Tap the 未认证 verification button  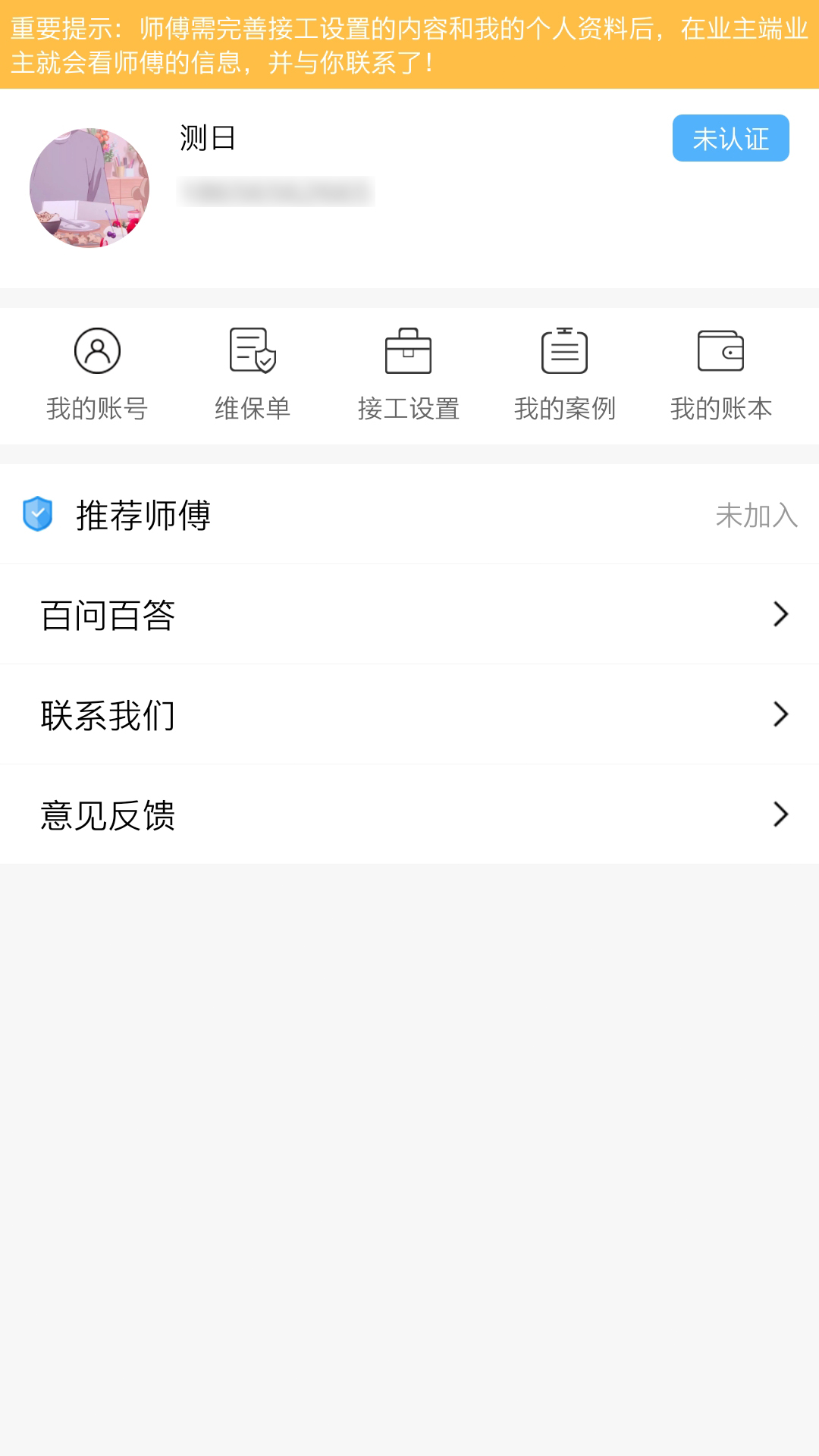pos(730,138)
